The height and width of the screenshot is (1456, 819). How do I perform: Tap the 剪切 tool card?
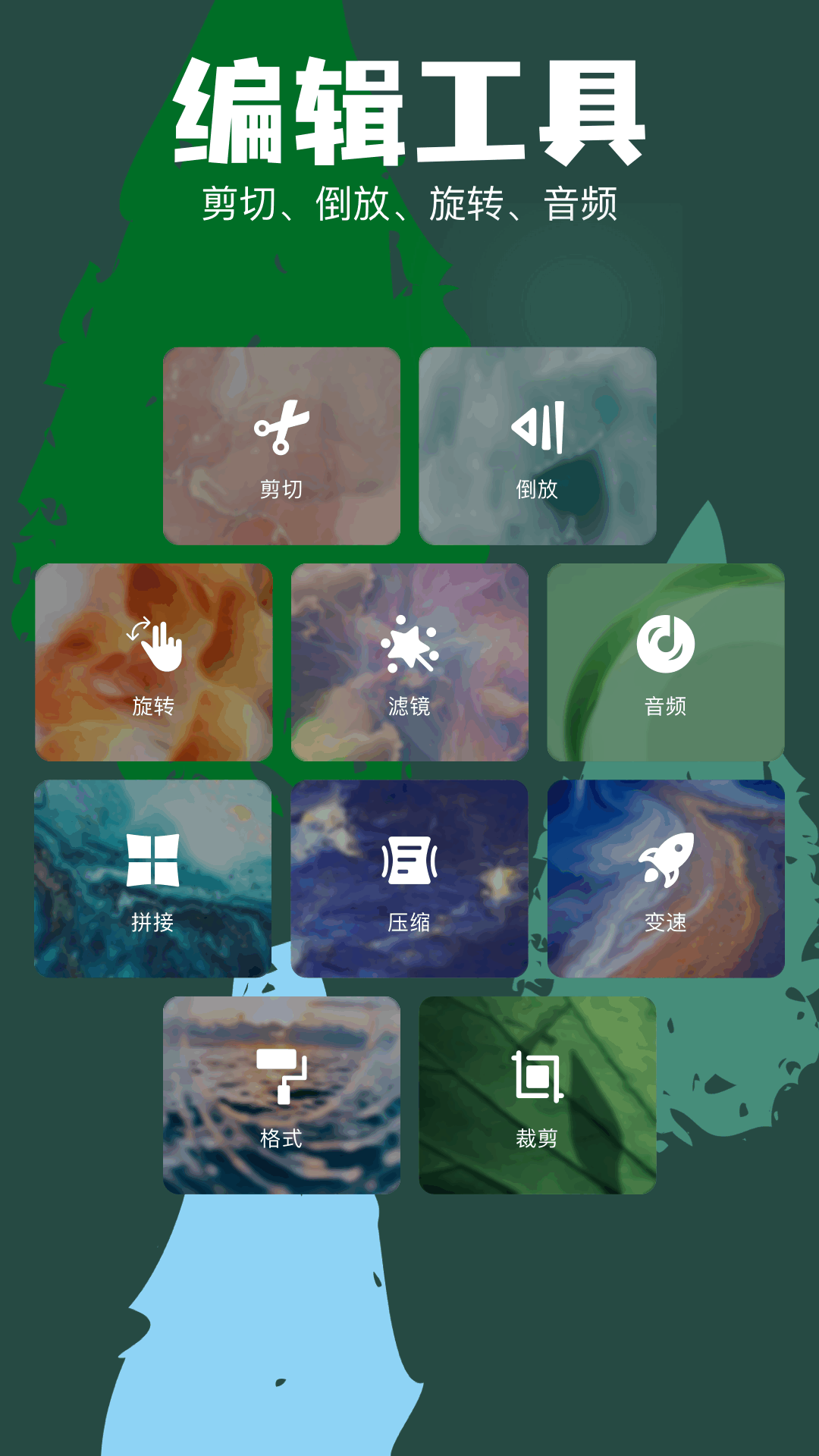[281, 446]
